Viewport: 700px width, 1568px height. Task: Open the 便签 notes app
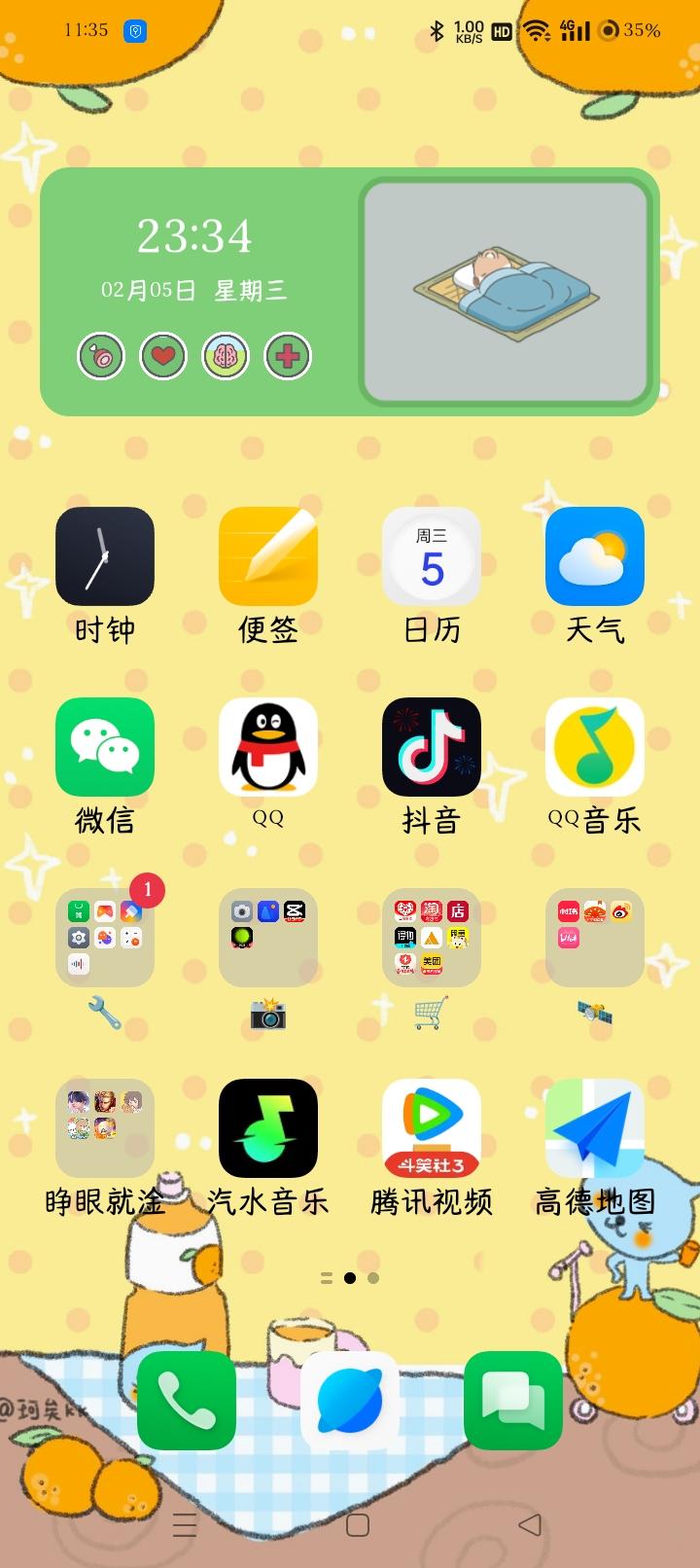click(267, 556)
